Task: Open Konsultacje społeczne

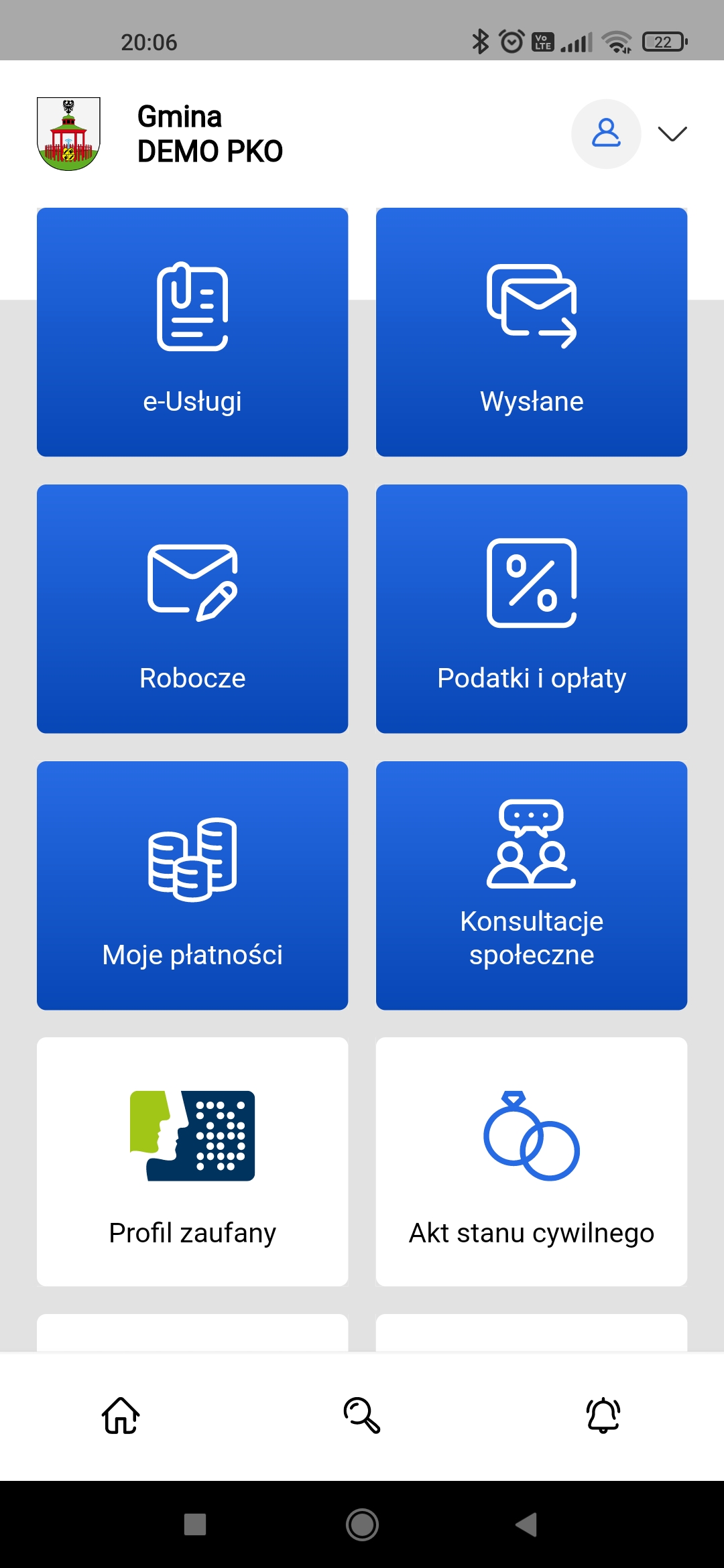Action: pos(532,885)
